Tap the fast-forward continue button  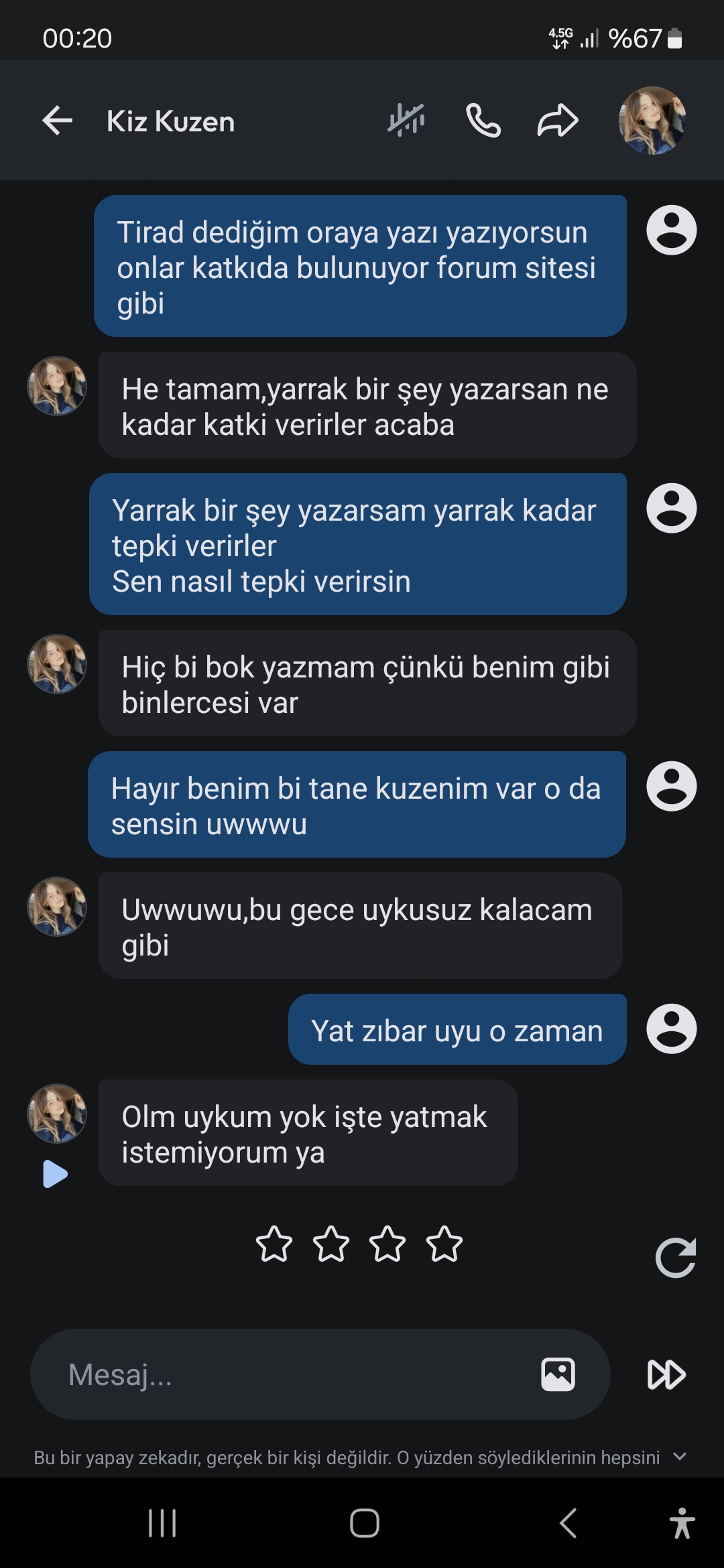[x=666, y=1374]
